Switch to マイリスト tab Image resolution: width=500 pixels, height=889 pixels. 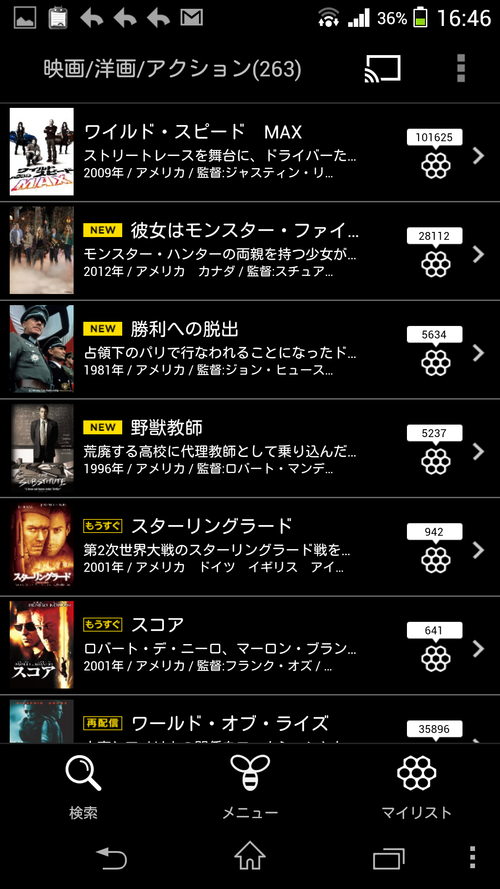tap(417, 786)
